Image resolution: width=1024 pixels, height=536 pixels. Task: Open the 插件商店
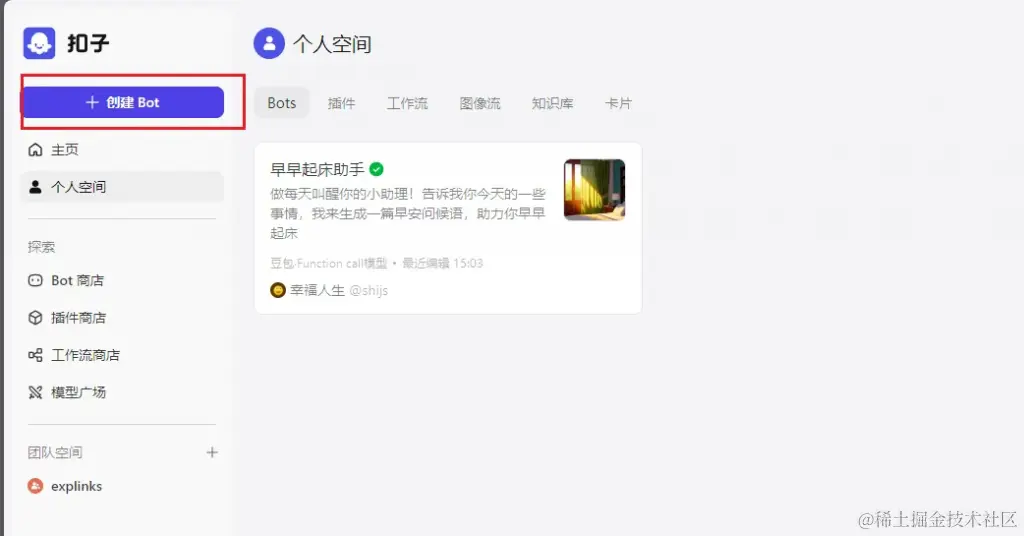[x=78, y=318]
